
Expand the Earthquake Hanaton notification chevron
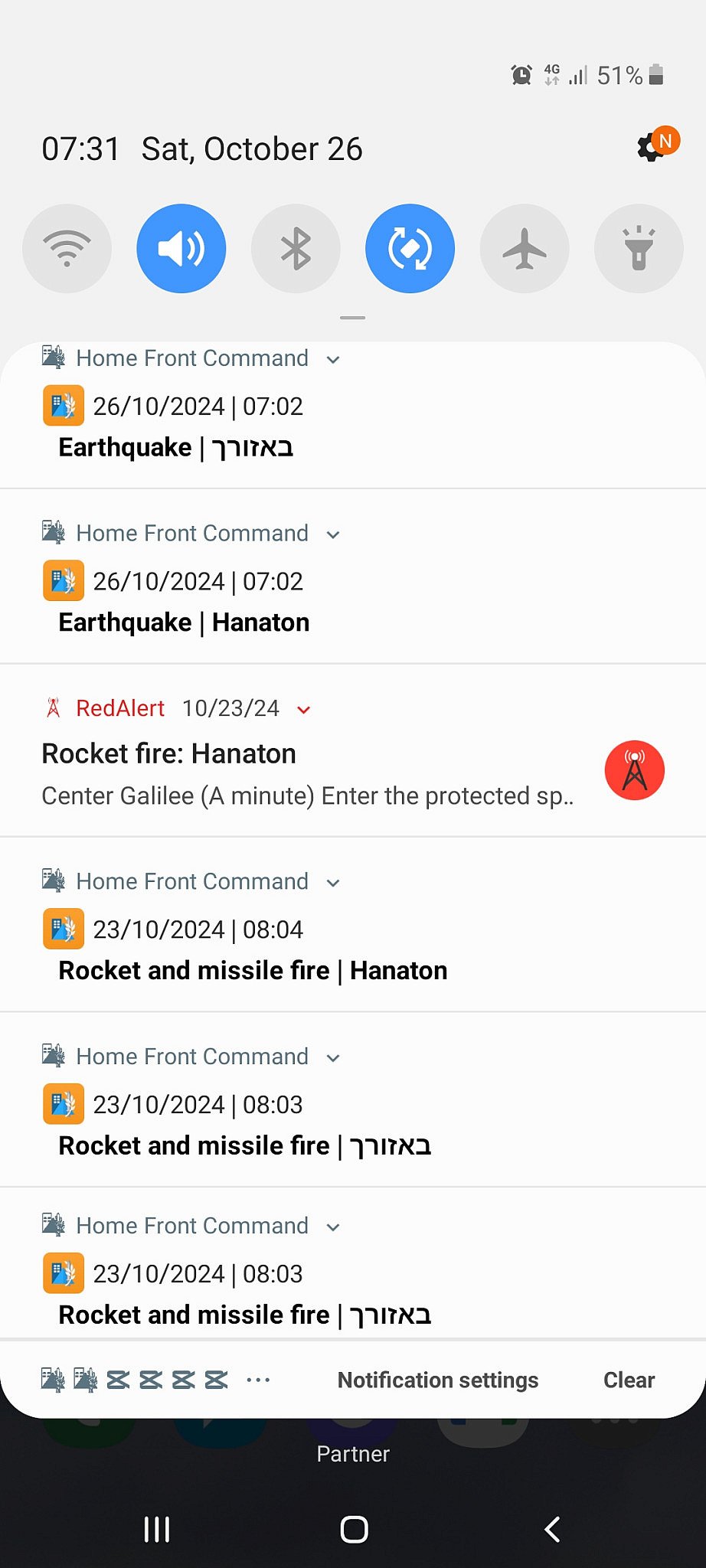click(333, 534)
